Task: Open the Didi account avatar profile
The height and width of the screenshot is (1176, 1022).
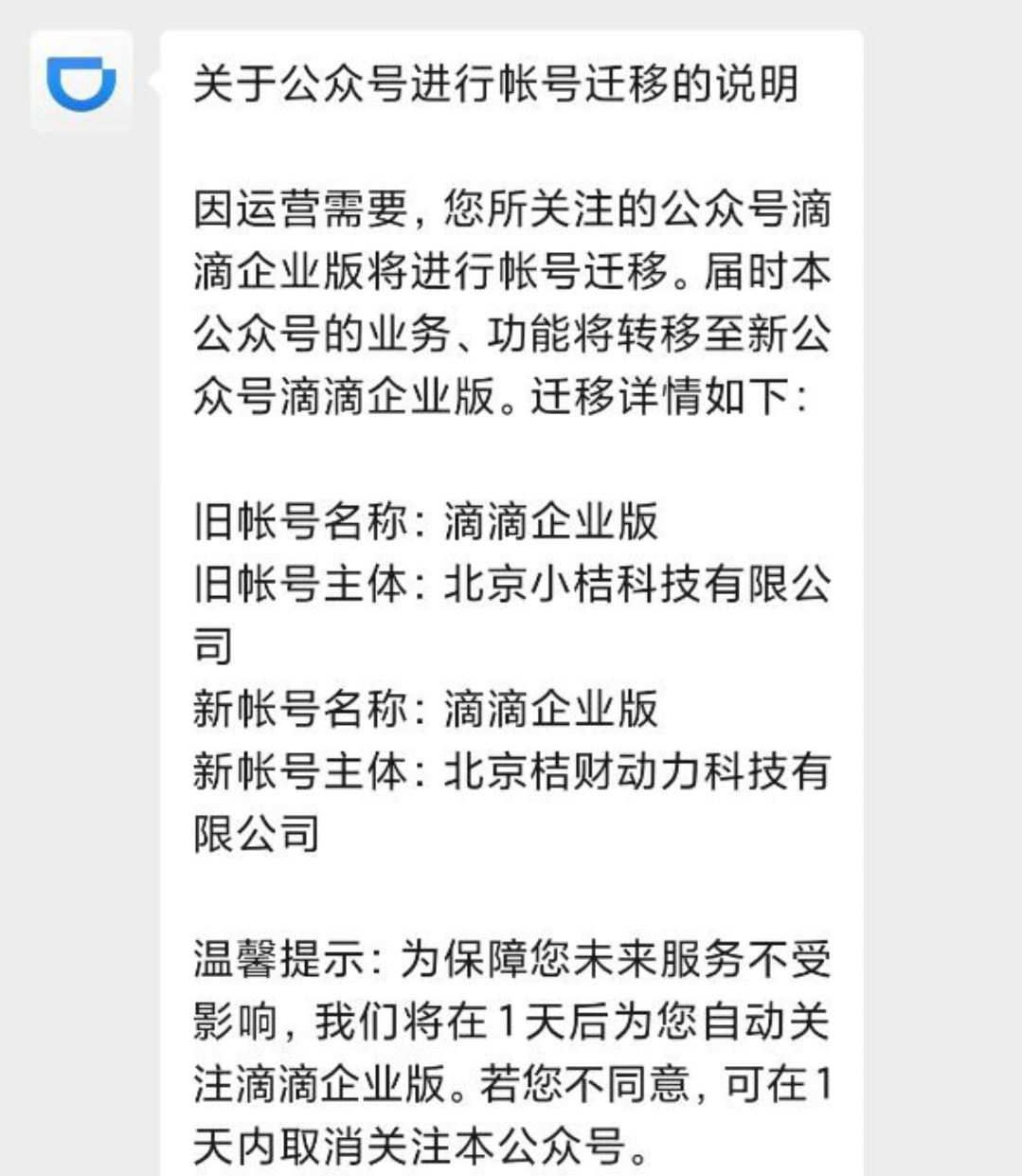Action: coord(81,81)
